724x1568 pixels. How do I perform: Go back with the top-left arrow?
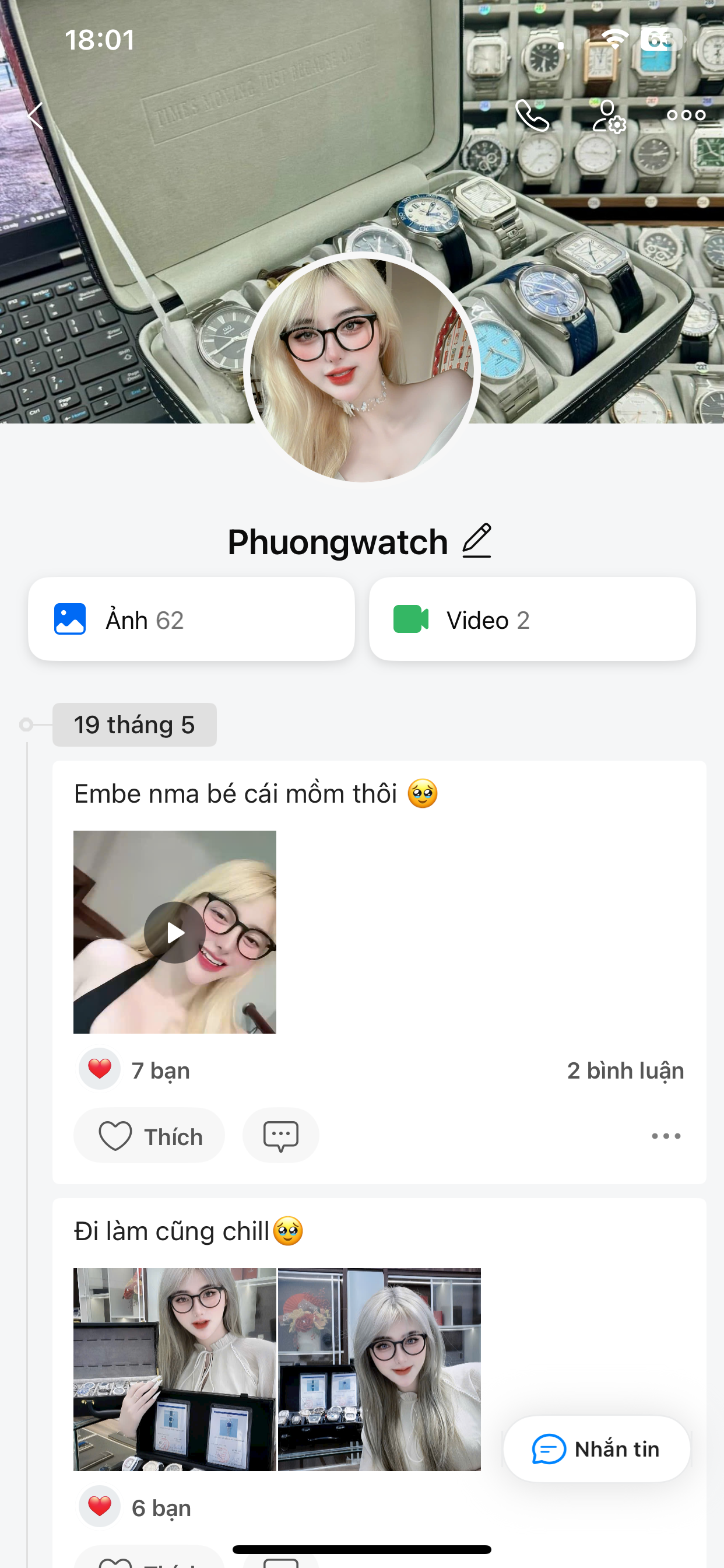click(36, 116)
